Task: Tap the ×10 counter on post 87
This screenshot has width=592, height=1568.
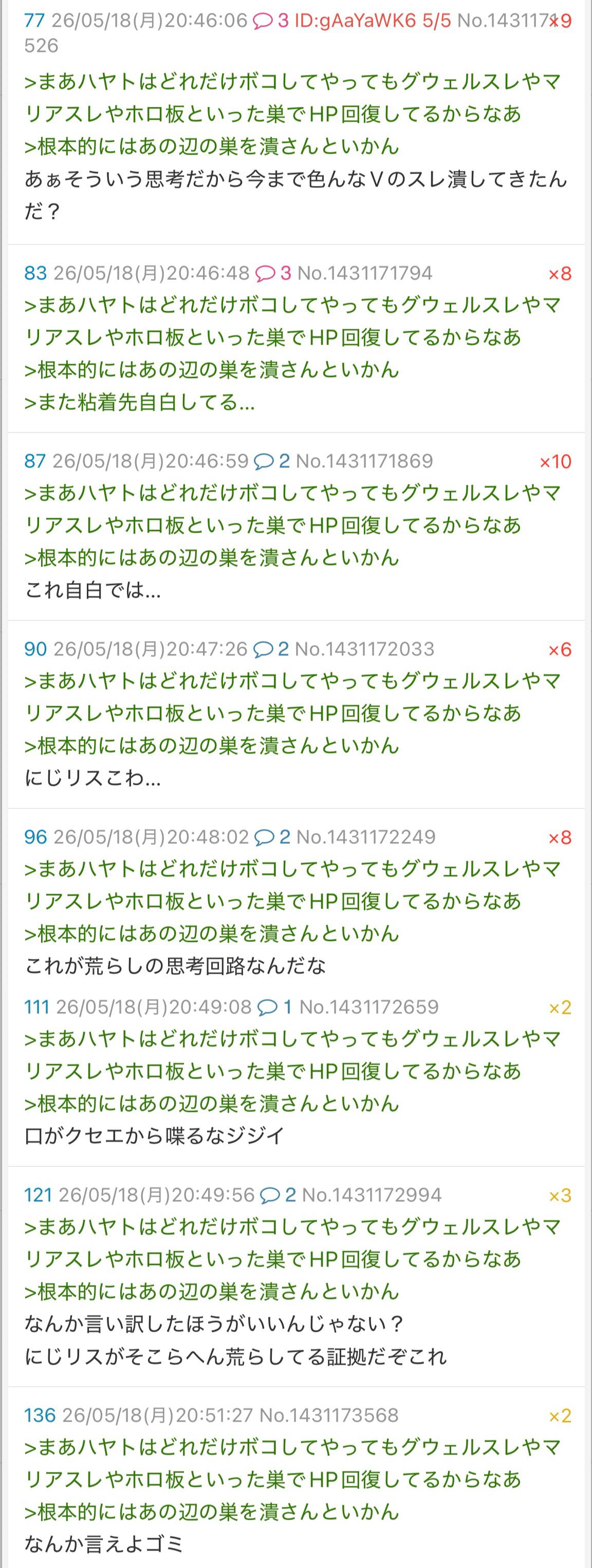Action: 556,462
